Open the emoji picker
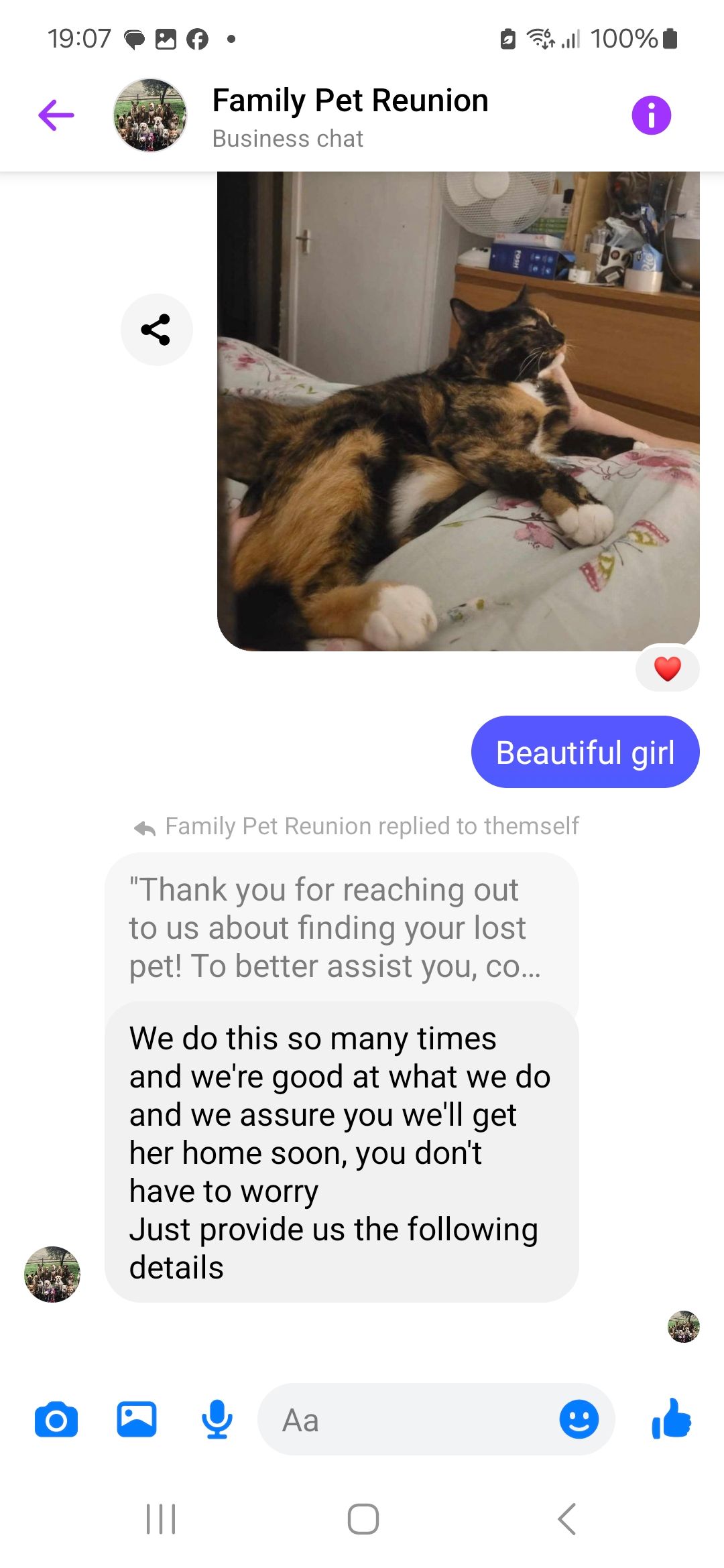The height and width of the screenshot is (1568, 724). (579, 1419)
